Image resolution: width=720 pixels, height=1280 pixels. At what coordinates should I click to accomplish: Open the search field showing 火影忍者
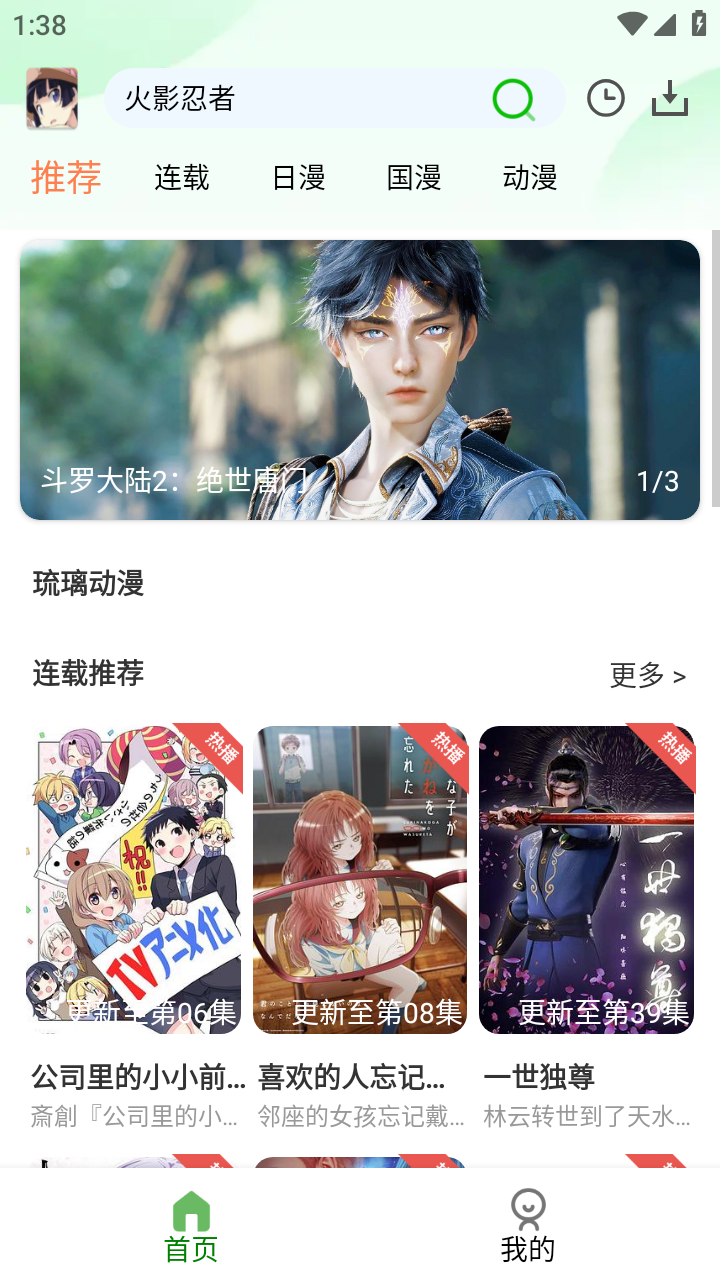[300, 98]
